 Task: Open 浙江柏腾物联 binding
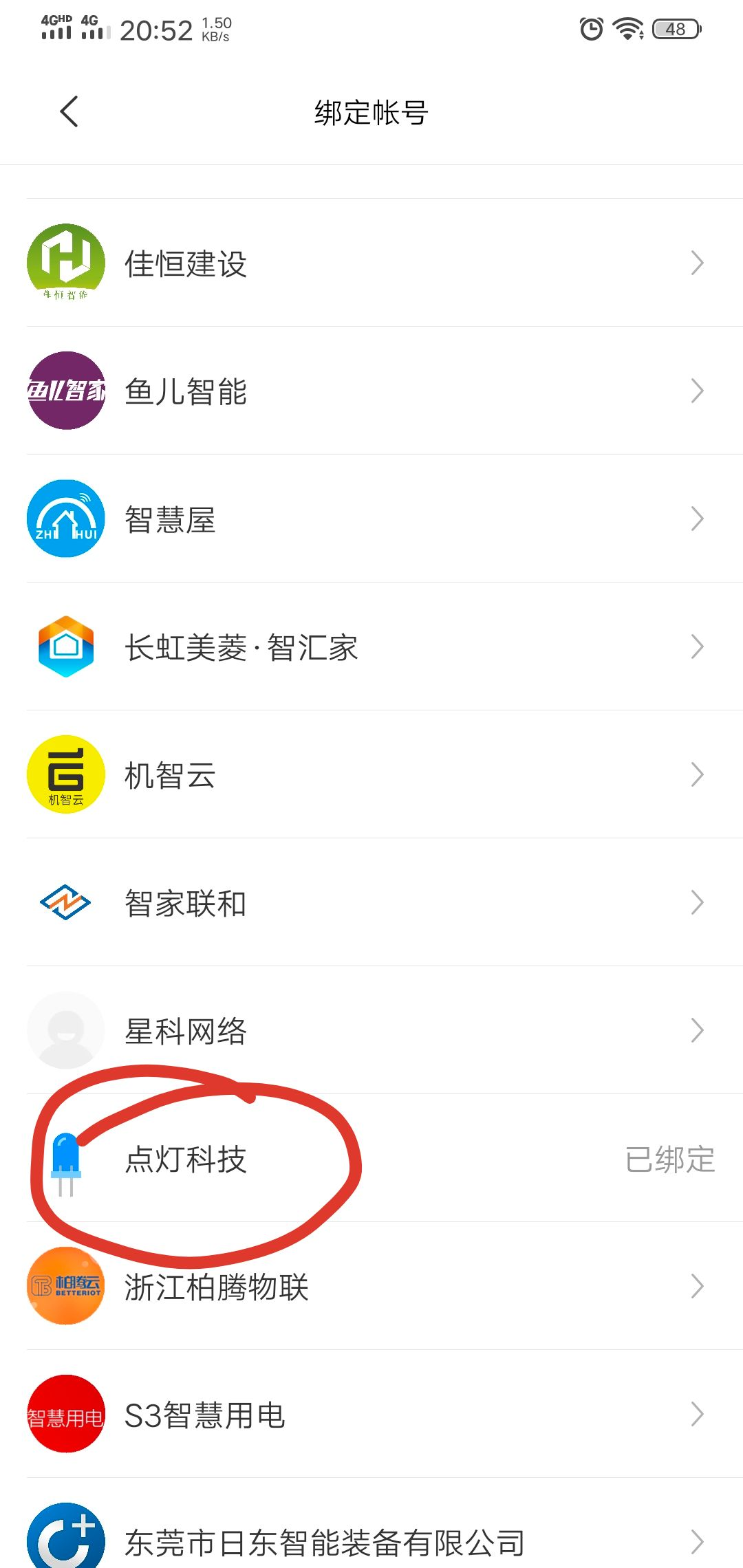point(371,1286)
